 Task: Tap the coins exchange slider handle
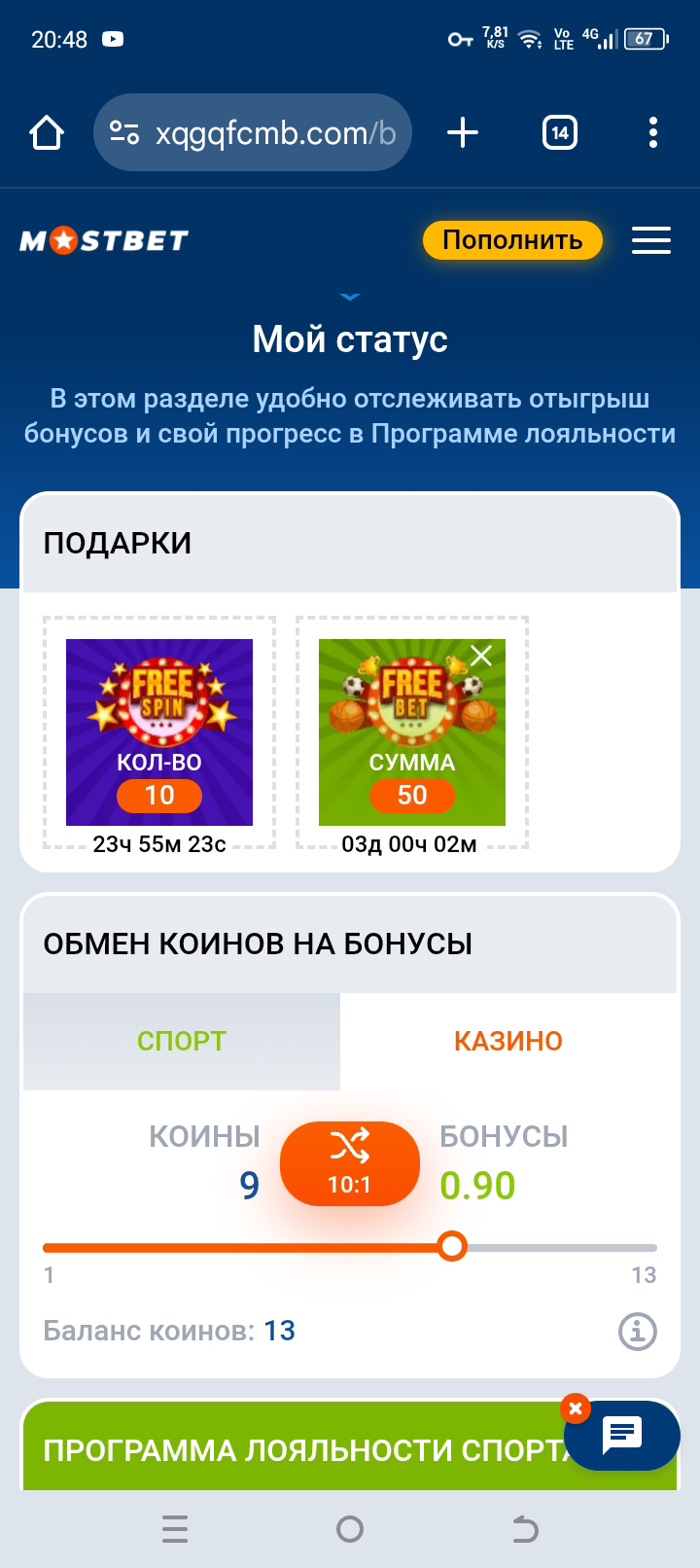coord(451,1247)
